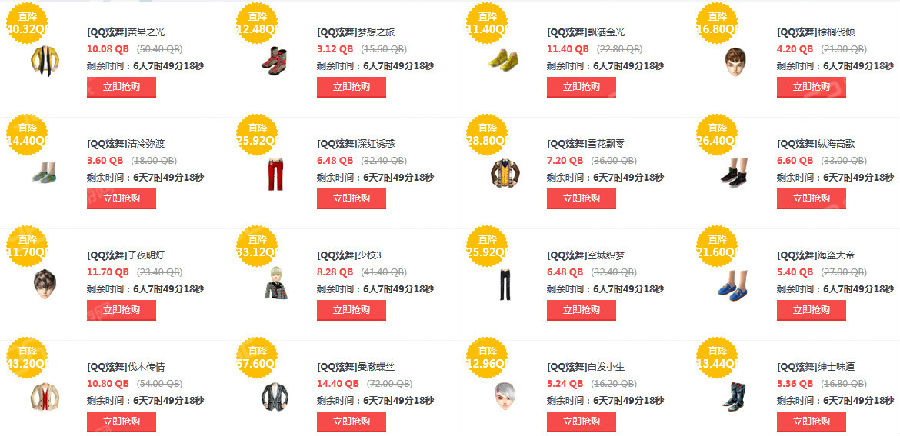Screen dimensions: 900x436
Task: Purchase the red-white vest at 10.80 QB
Action: (121, 421)
